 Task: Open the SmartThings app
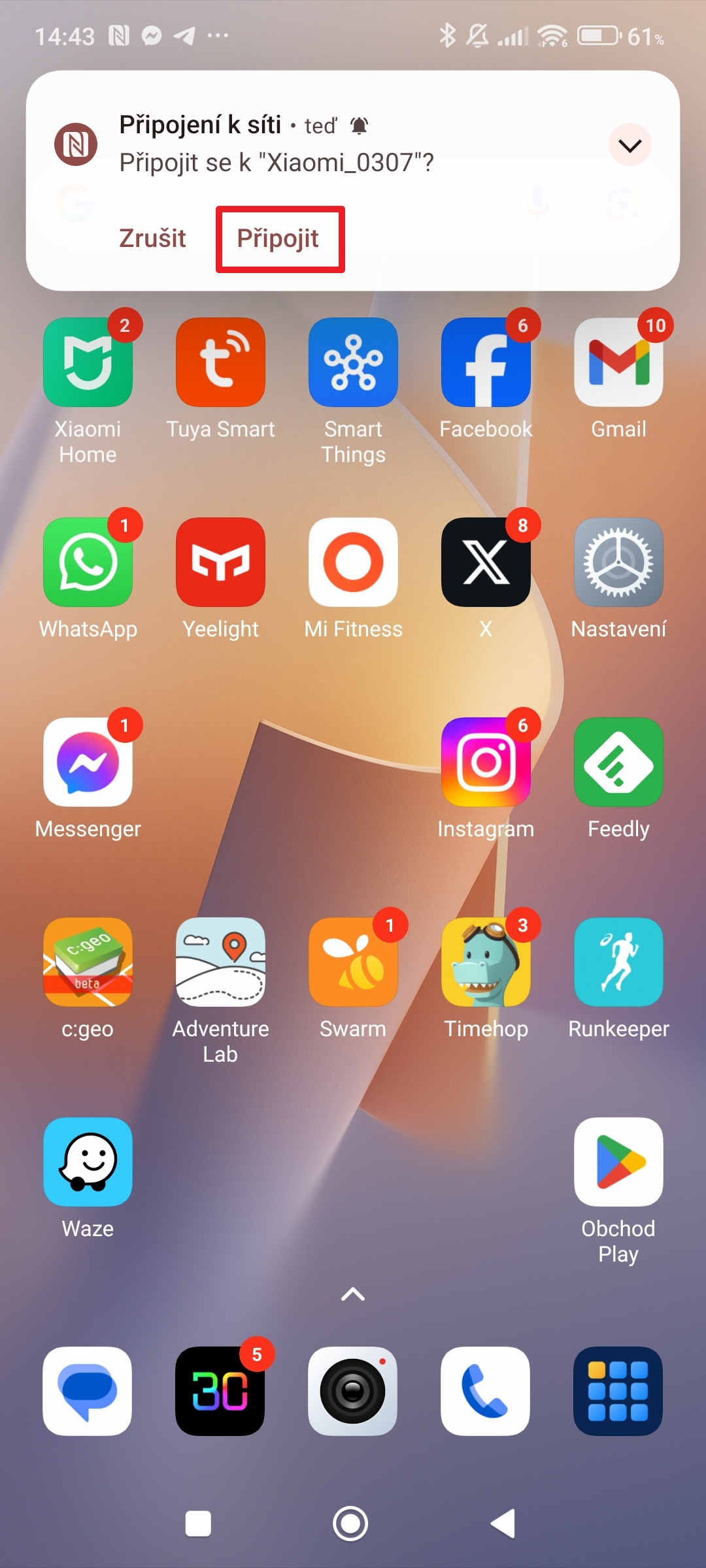pyautogui.click(x=353, y=363)
